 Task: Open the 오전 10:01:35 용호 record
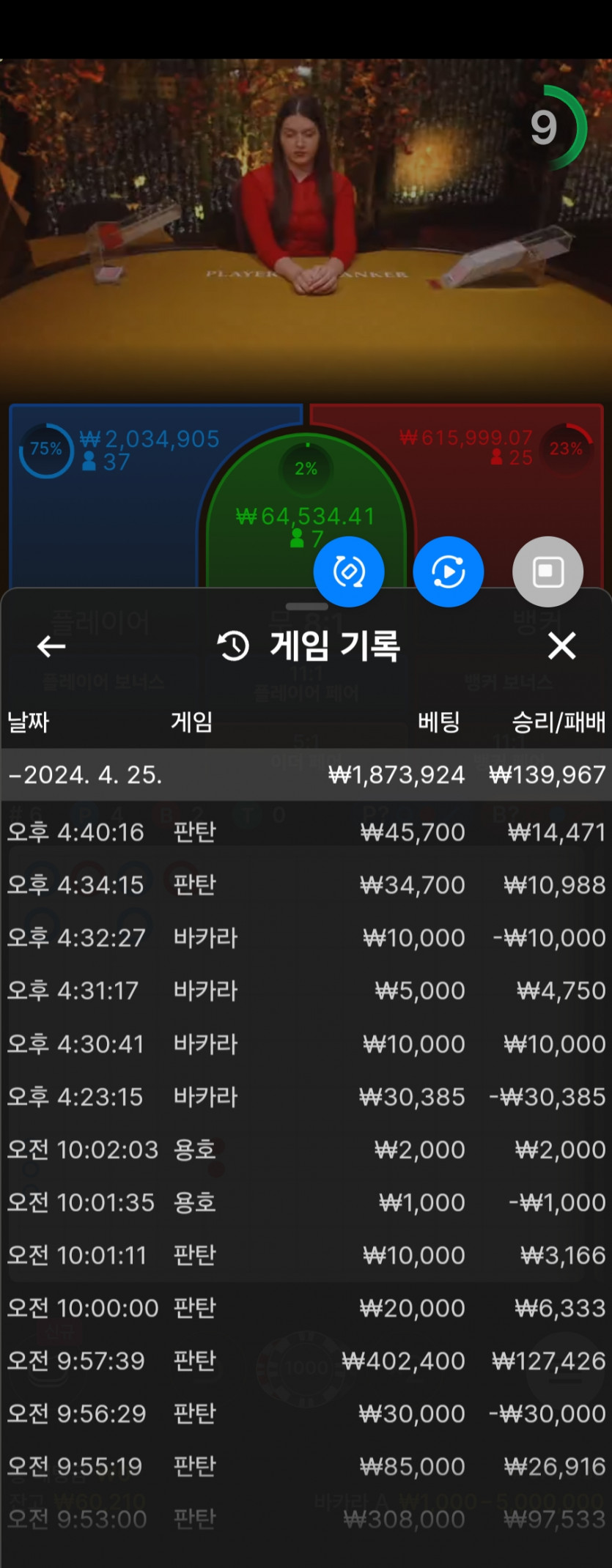pyautogui.click(x=306, y=1202)
